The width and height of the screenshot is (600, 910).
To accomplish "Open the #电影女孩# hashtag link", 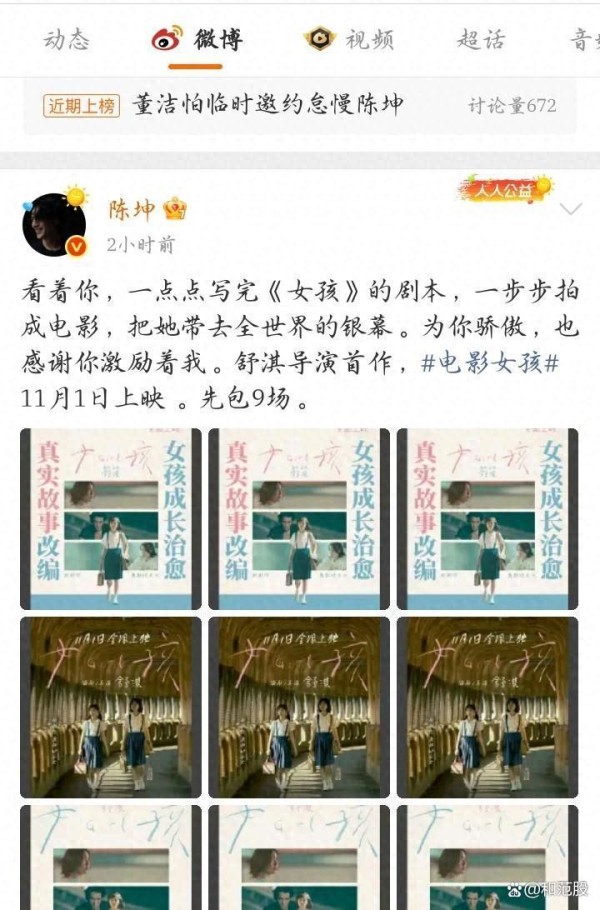I will pos(489,362).
